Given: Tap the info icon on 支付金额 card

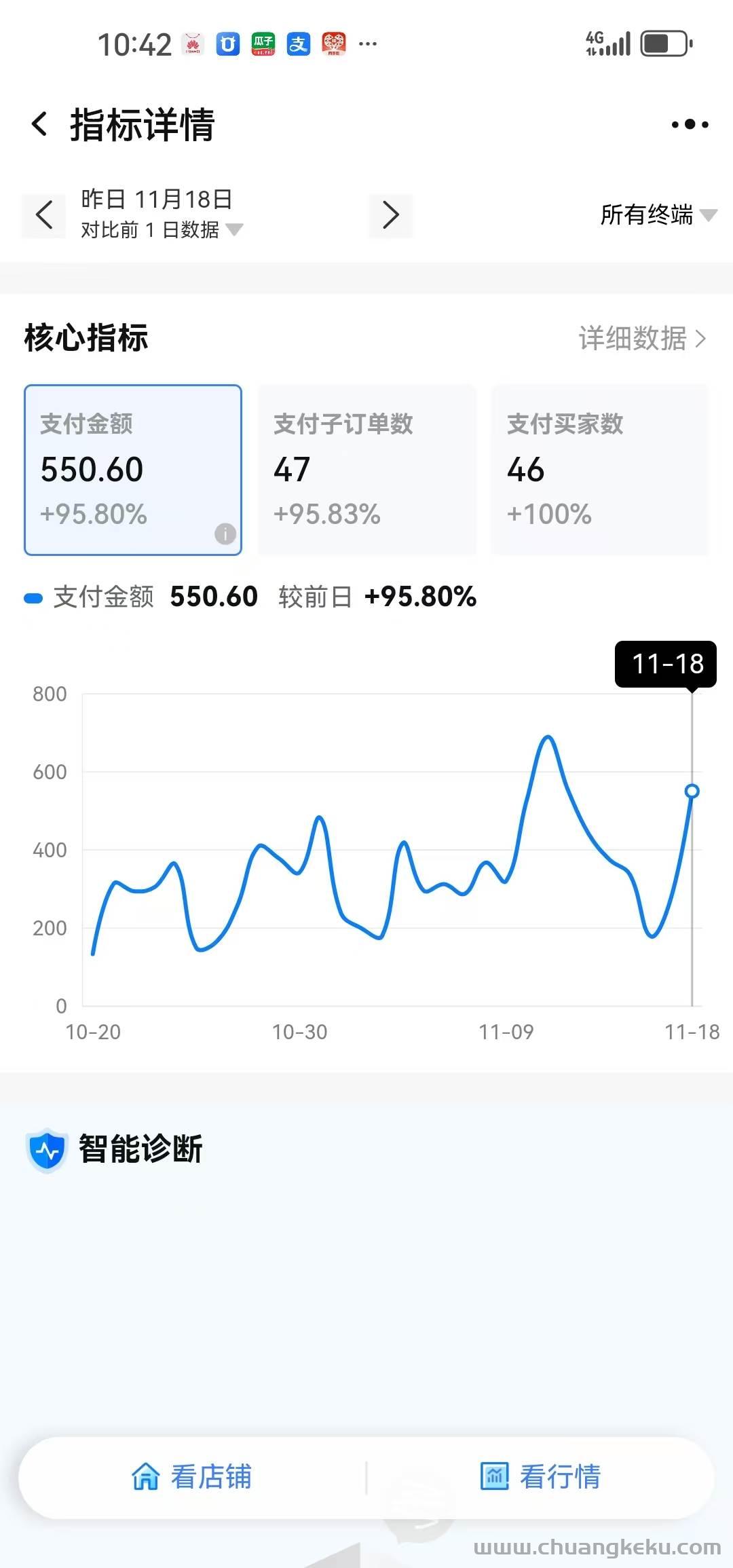Looking at the screenshot, I should [x=225, y=534].
